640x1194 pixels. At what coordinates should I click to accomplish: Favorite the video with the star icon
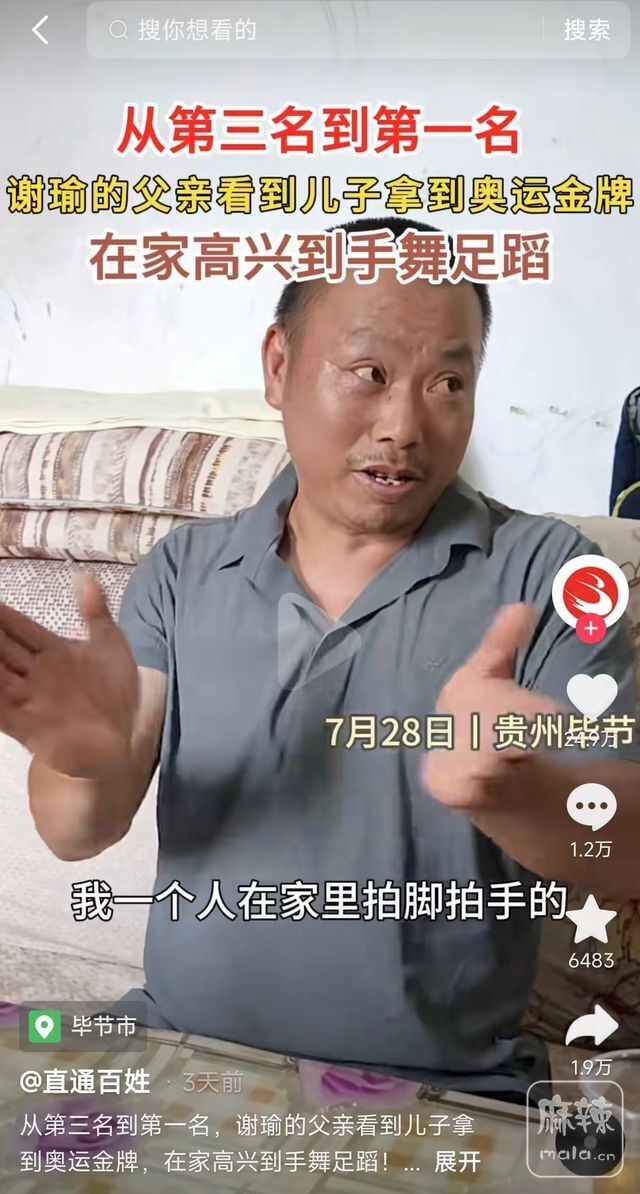pyautogui.click(x=591, y=919)
